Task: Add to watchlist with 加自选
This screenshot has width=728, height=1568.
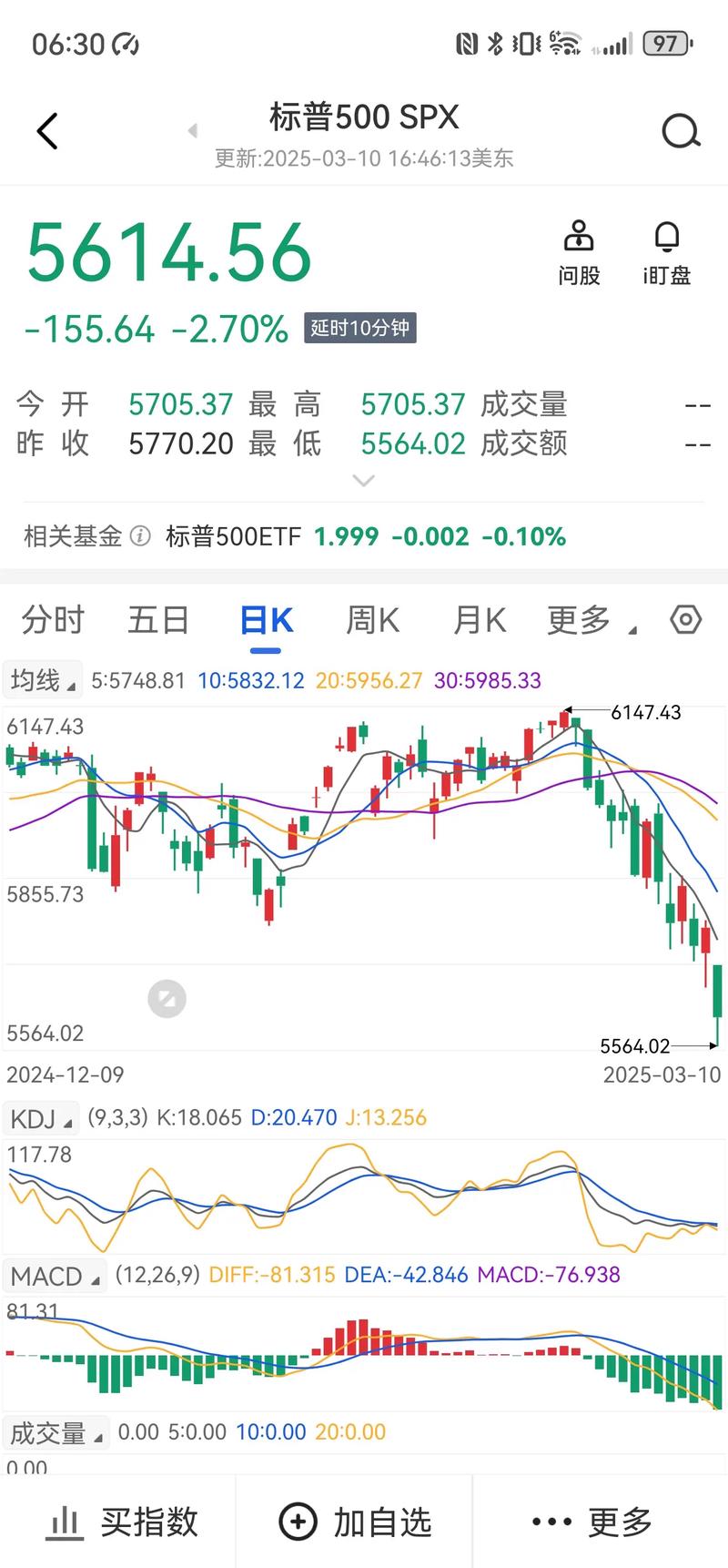Action: 355,1522
